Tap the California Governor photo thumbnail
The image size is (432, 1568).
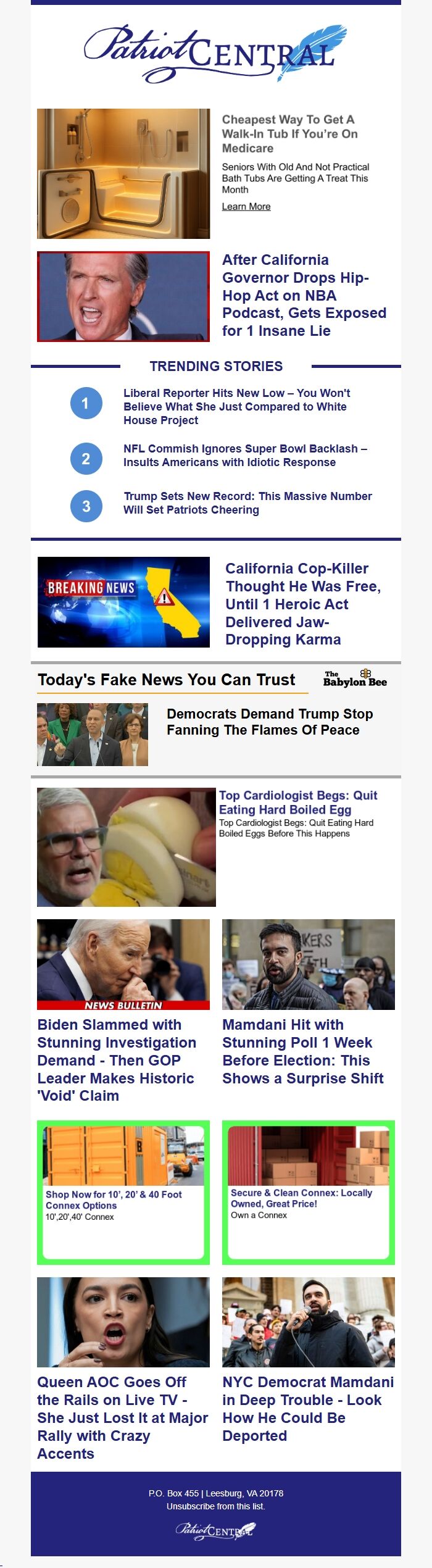coord(123,296)
